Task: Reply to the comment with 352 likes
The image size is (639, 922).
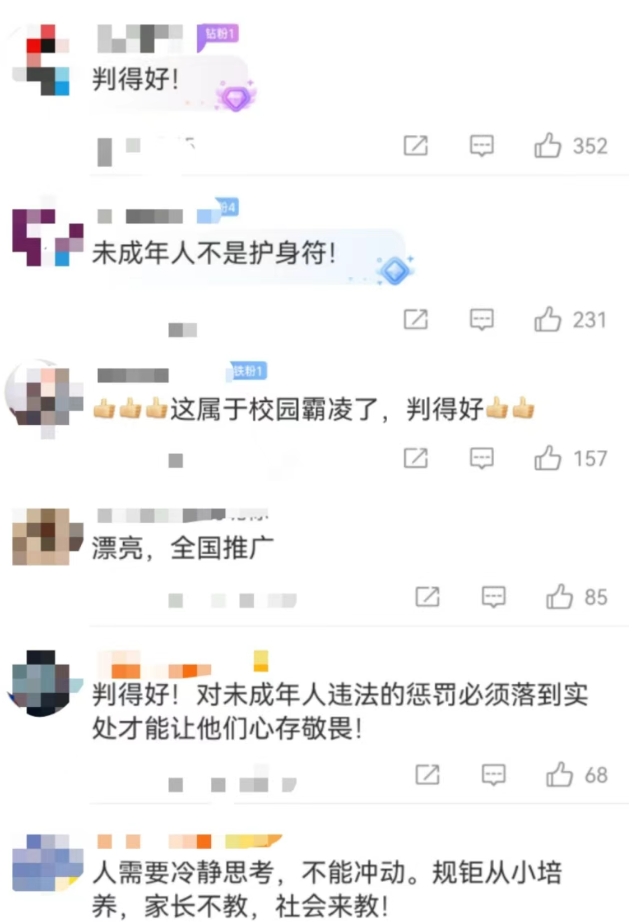Action: (x=482, y=146)
